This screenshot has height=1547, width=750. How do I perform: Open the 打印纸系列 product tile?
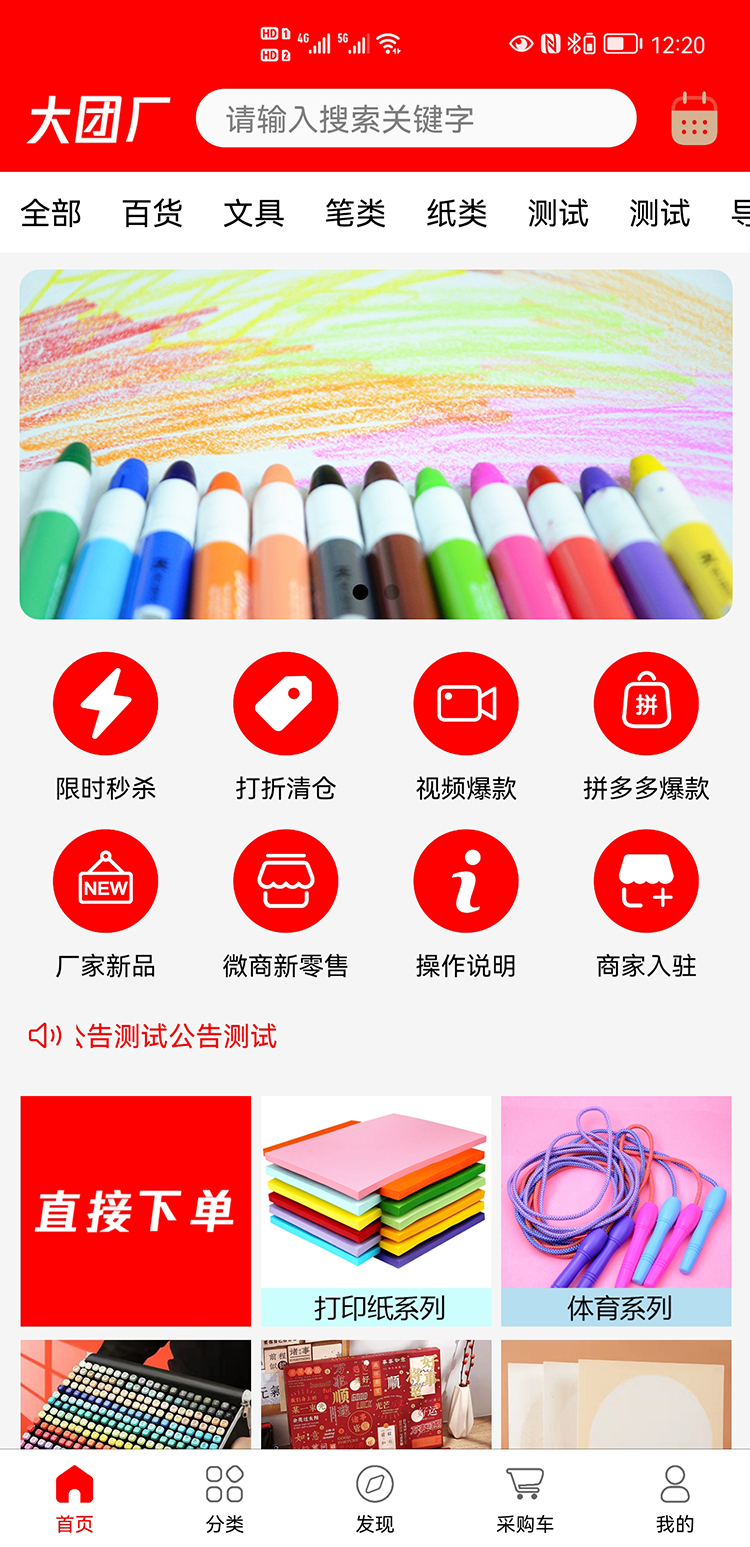point(376,1211)
